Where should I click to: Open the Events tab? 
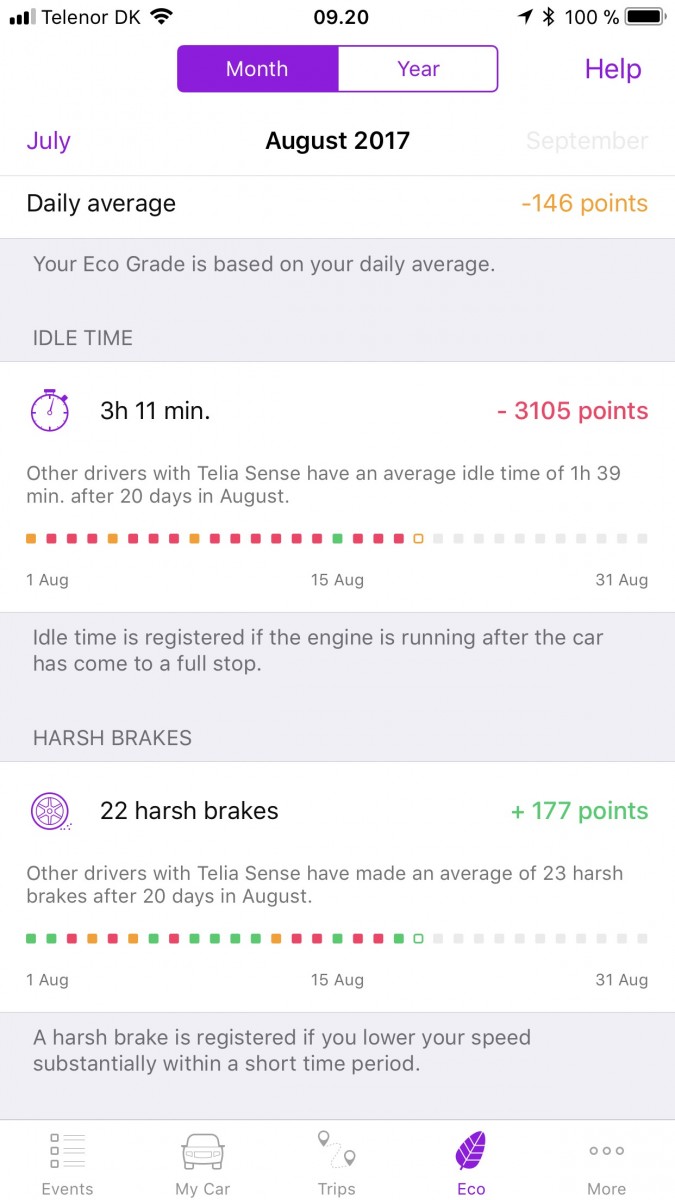pyautogui.click(x=67, y=1162)
